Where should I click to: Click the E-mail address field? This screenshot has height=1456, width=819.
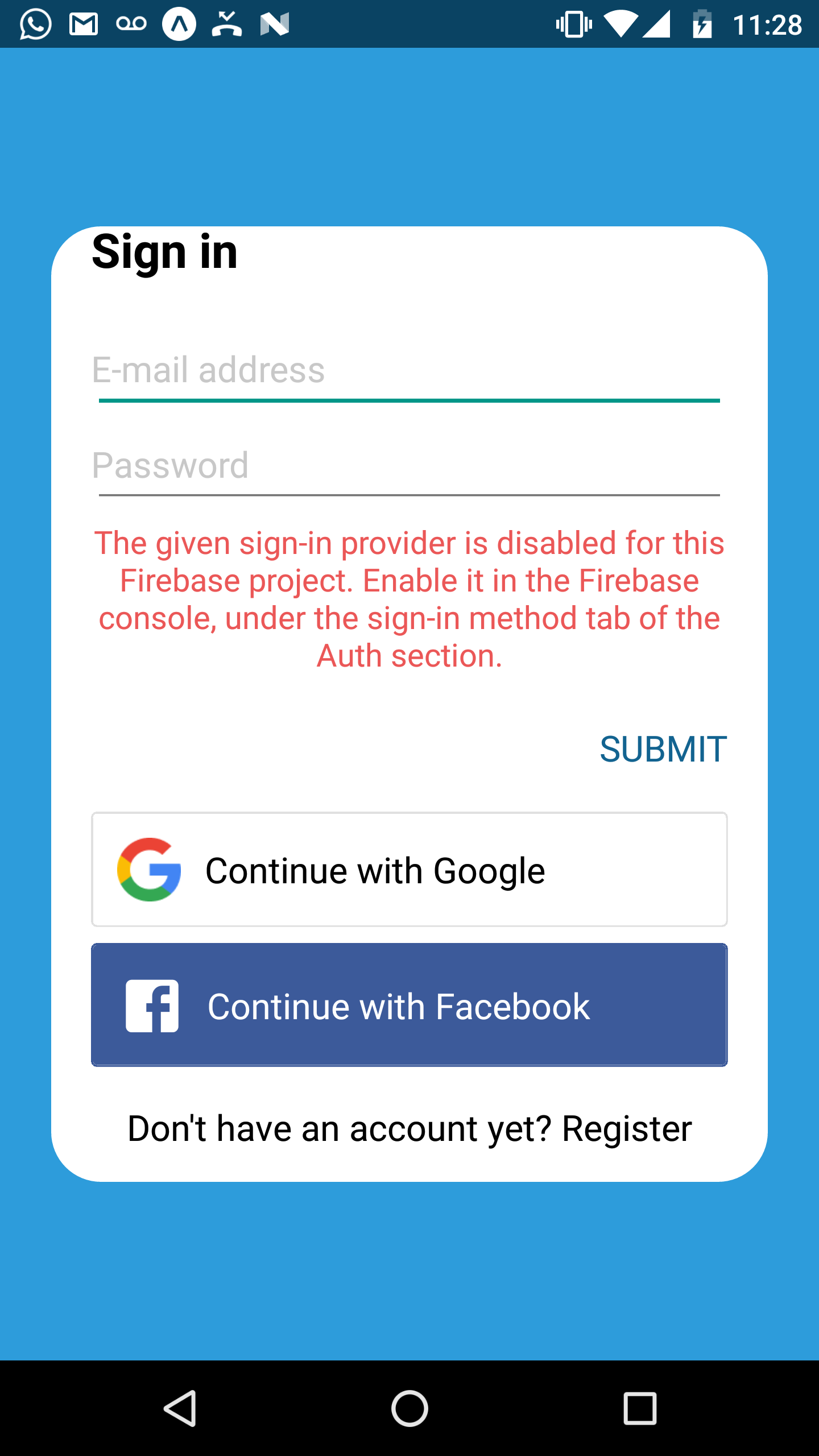coord(409,370)
